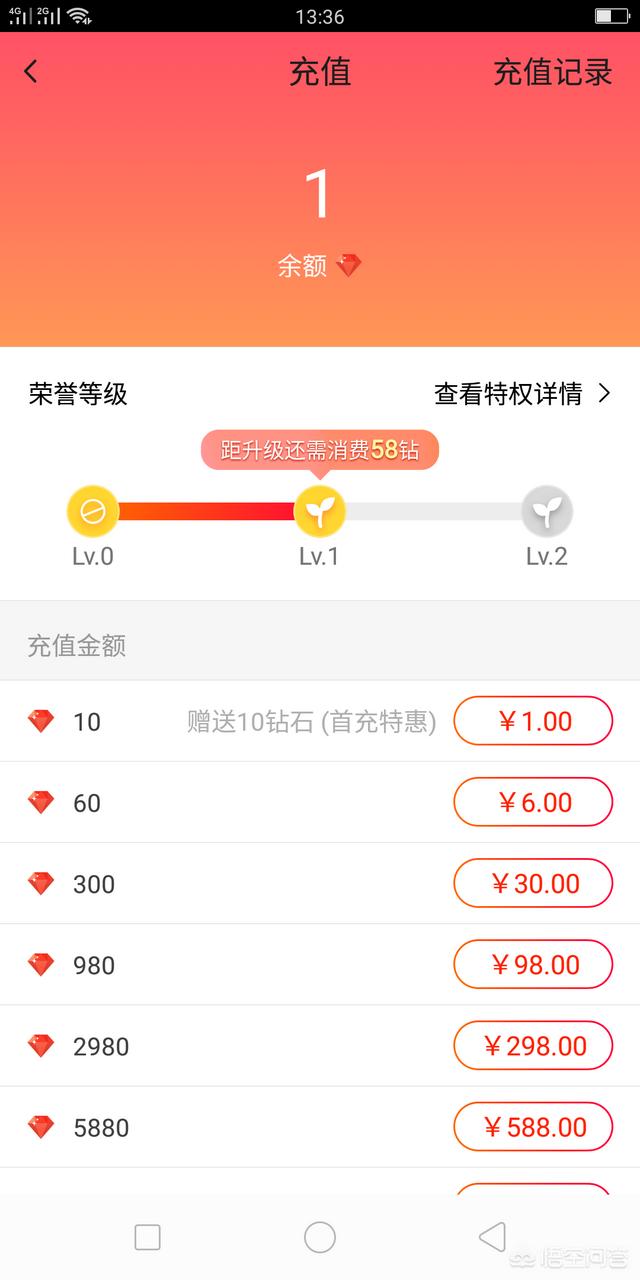The image size is (640, 1280).
Task: View 查看特权详情 privilege details
Action: coord(521,394)
